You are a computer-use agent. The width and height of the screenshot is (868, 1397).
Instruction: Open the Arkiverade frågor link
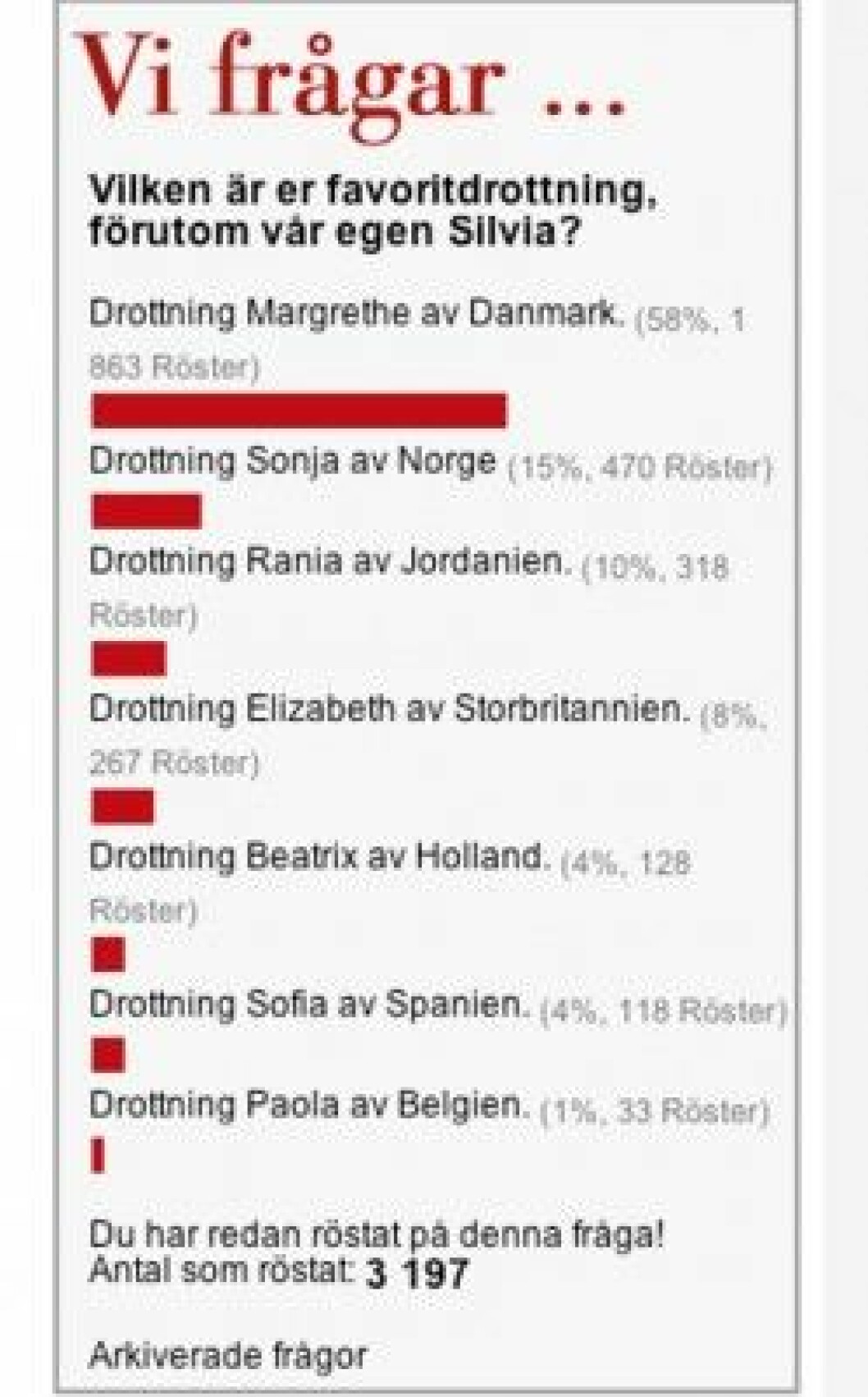(x=228, y=1355)
